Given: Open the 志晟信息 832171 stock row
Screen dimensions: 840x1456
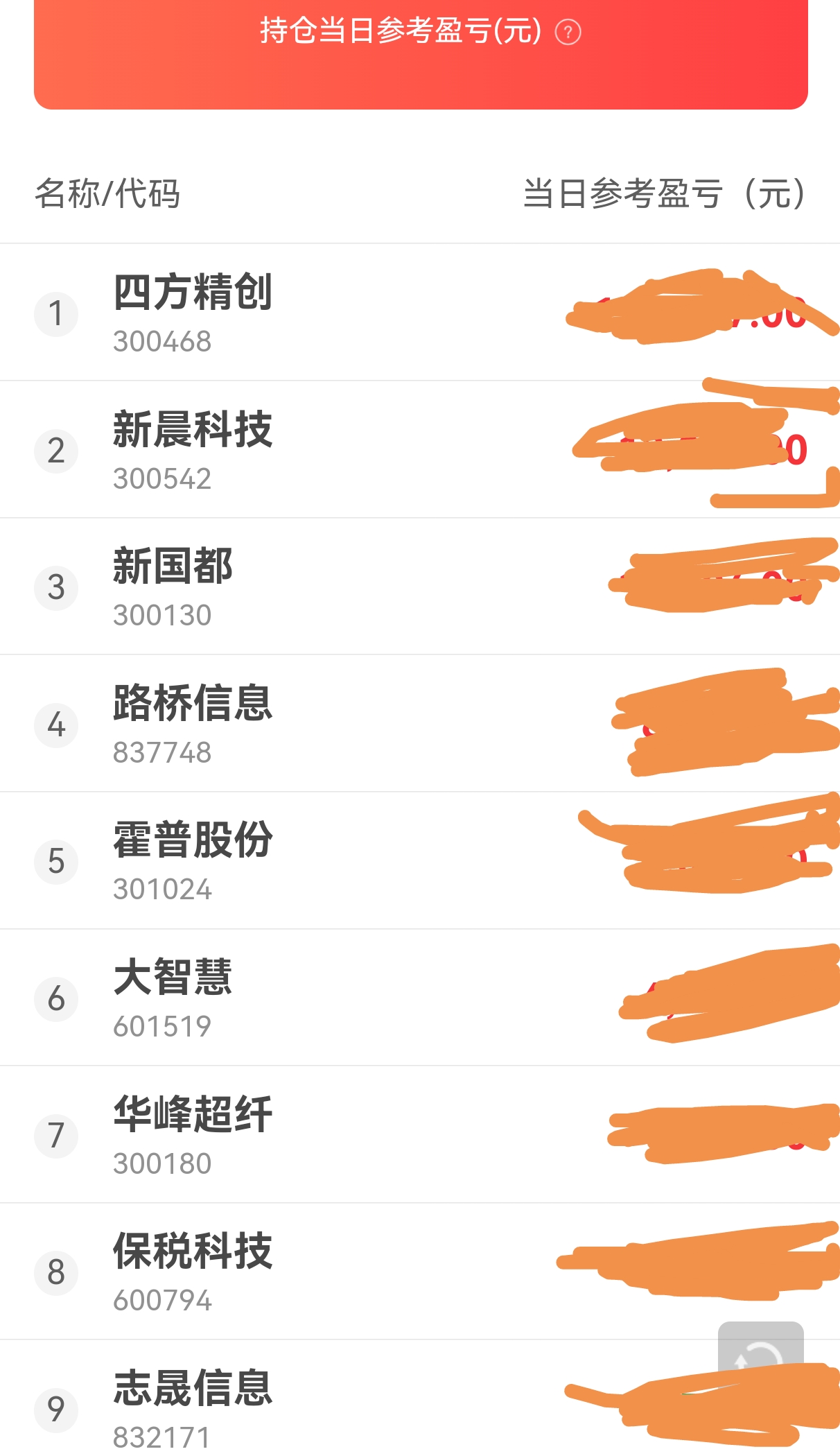Looking at the screenshot, I should [x=420, y=1398].
